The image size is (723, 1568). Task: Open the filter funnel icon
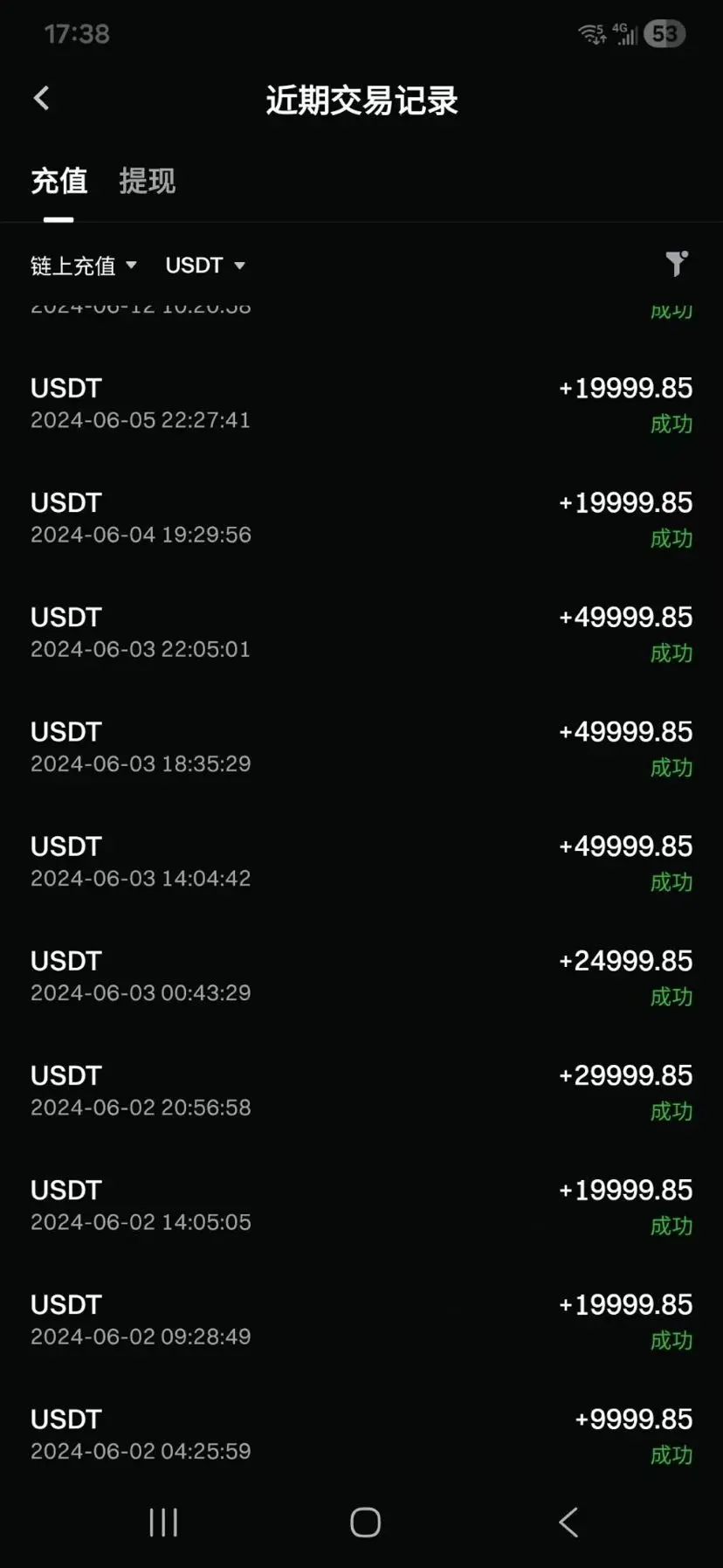676,264
